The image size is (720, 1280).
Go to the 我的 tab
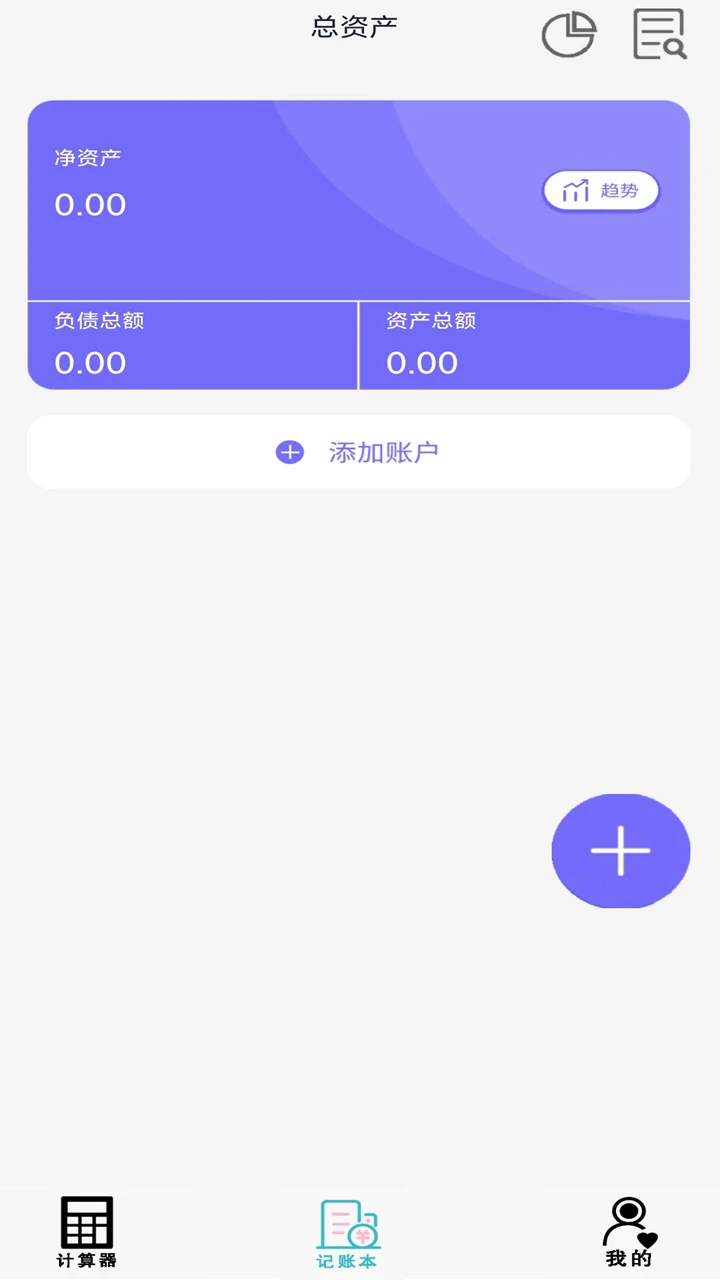pos(629,1232)
